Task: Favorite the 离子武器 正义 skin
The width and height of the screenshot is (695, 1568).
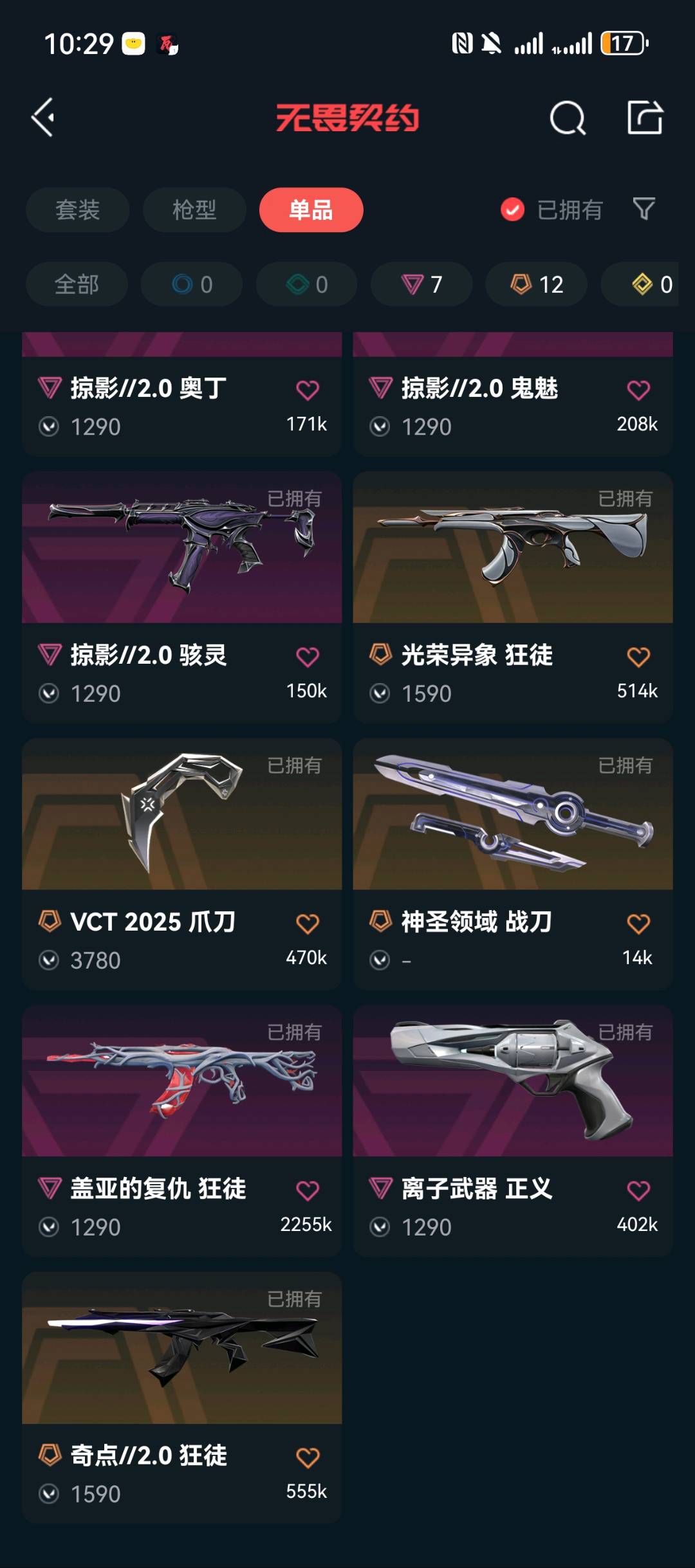Action: 638,1190
